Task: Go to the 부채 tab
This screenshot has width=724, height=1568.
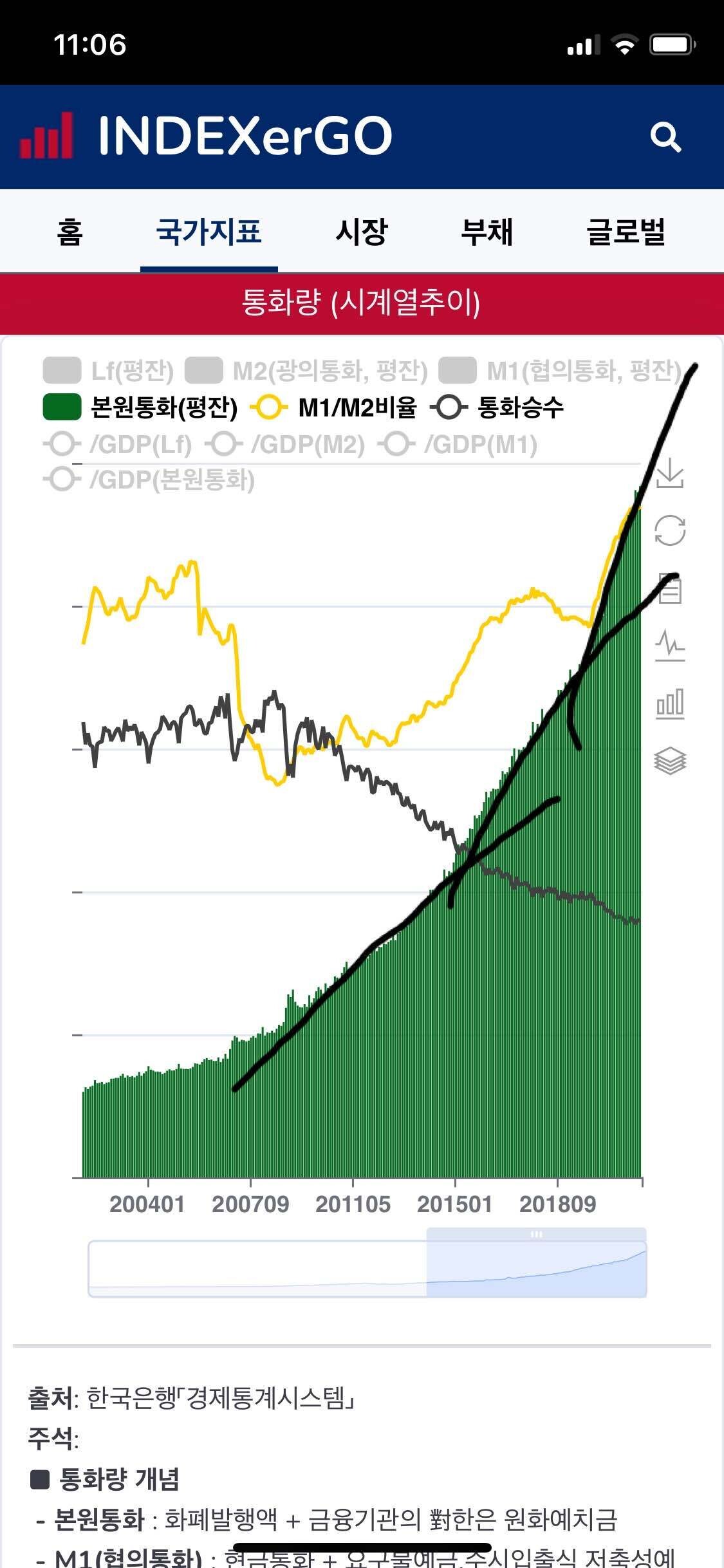Action: [487, 232]
